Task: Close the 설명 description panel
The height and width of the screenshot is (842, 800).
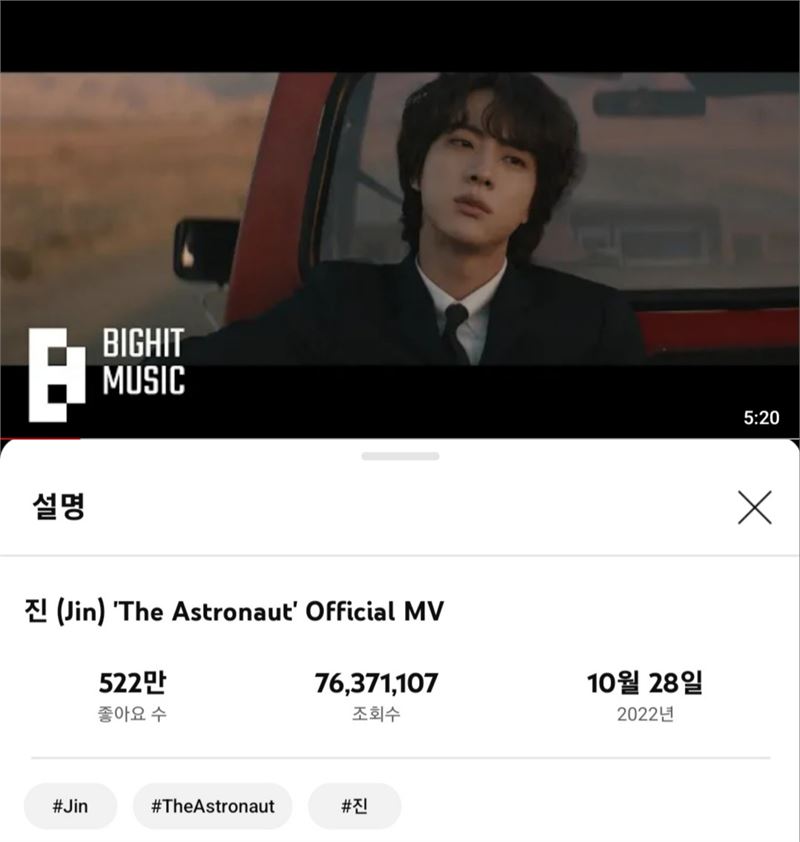Action: (x=754, y=507)
